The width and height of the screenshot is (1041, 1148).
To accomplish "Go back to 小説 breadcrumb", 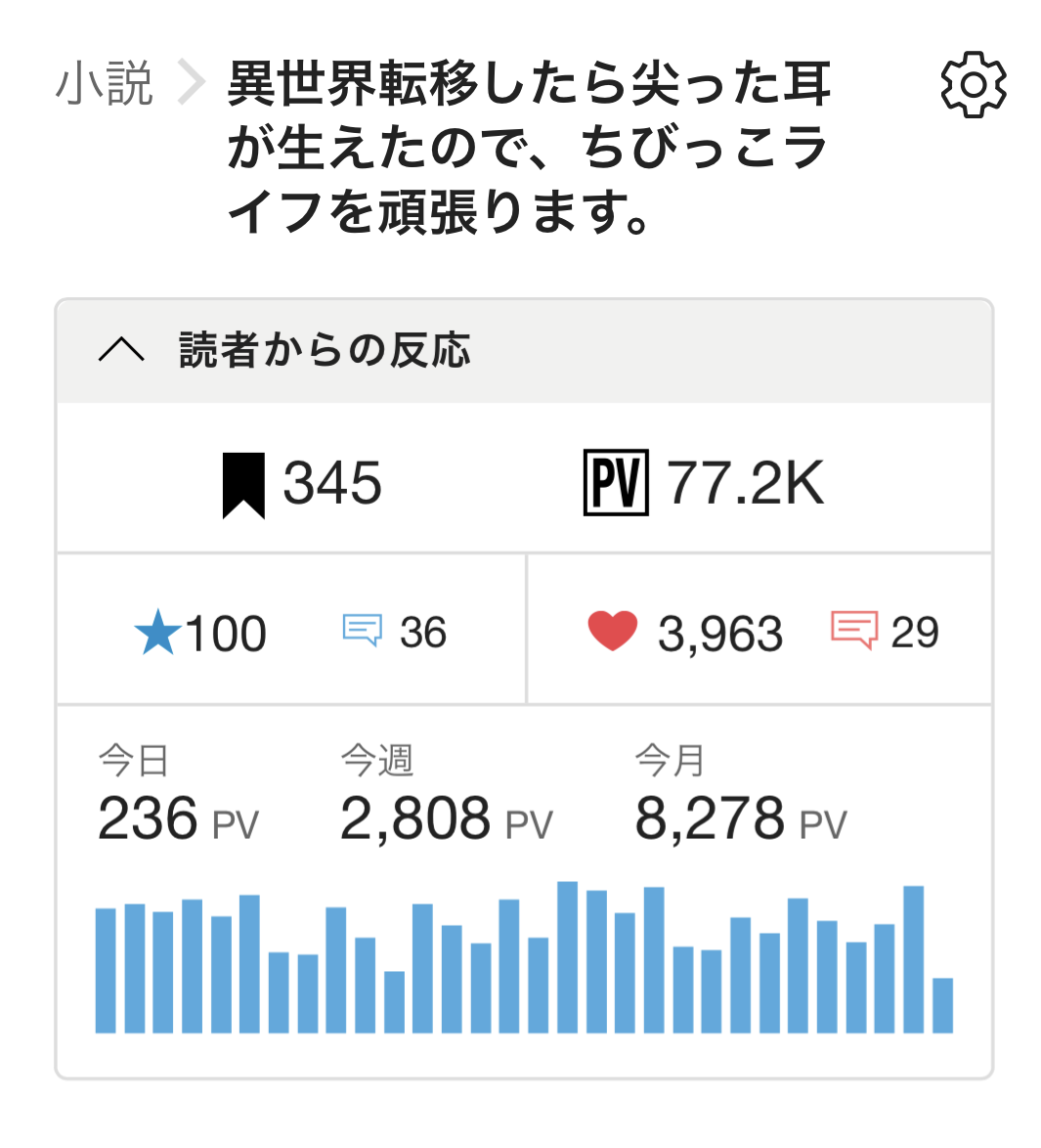I will [105, 83].
